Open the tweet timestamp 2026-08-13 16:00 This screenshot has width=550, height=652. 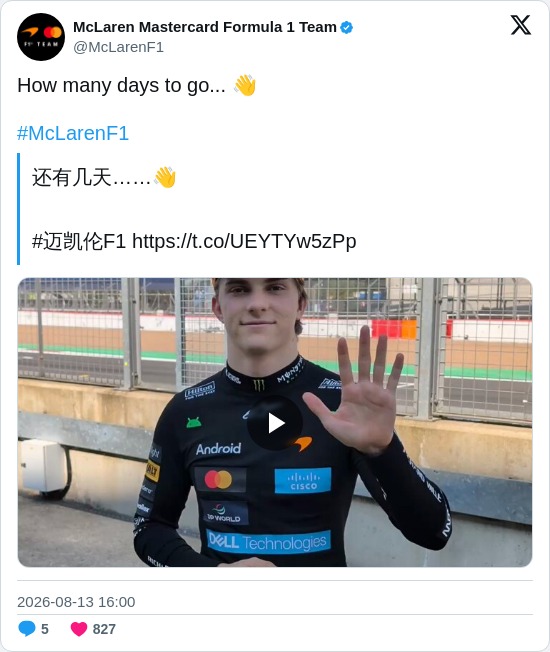point(76,602)
